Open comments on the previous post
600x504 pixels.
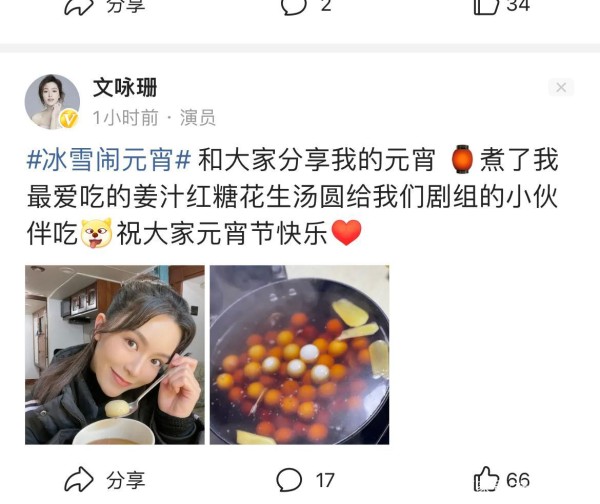(305, 6)
